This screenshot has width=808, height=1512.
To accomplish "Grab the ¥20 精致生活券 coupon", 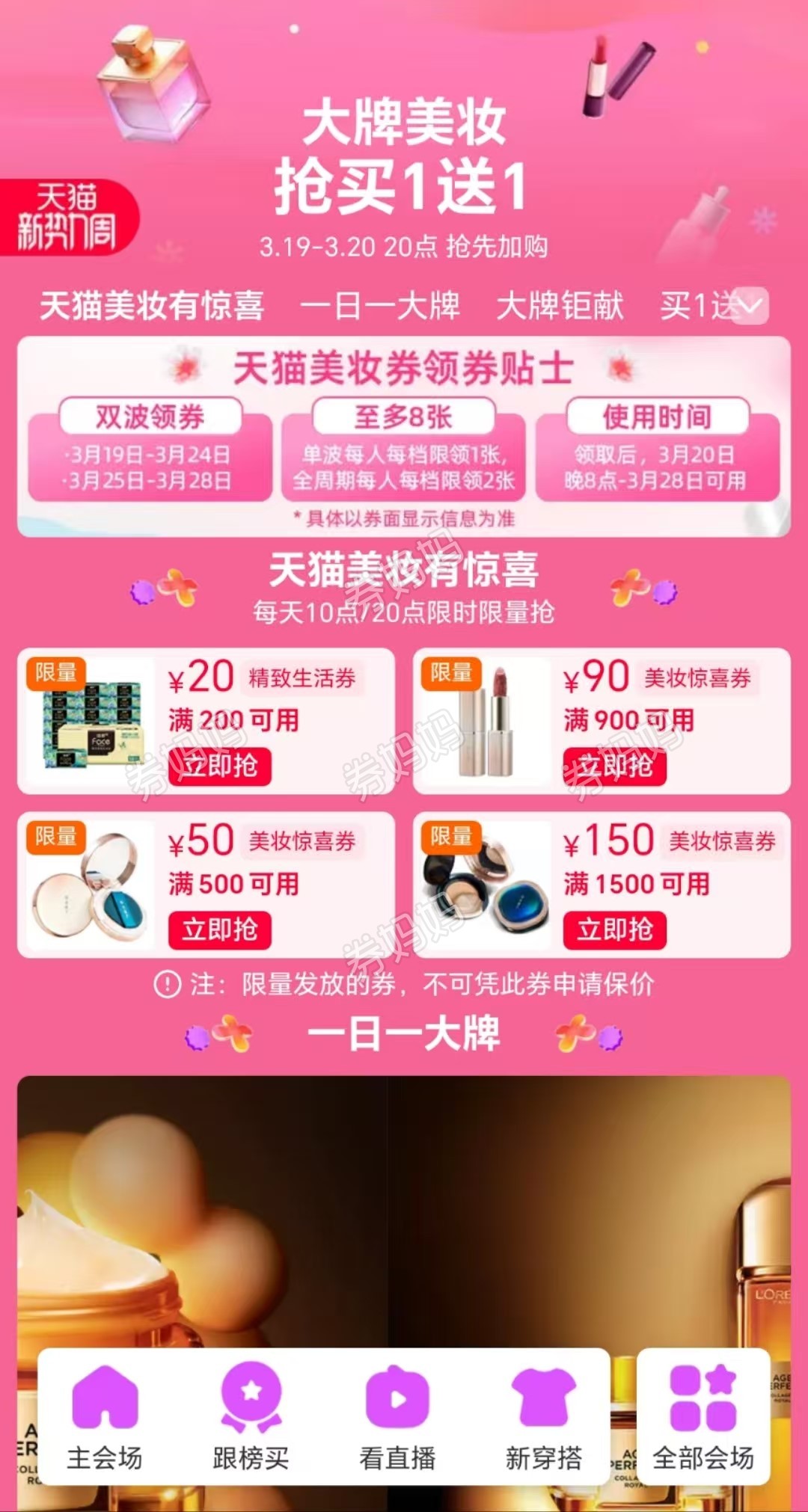I will coord(219,766).
